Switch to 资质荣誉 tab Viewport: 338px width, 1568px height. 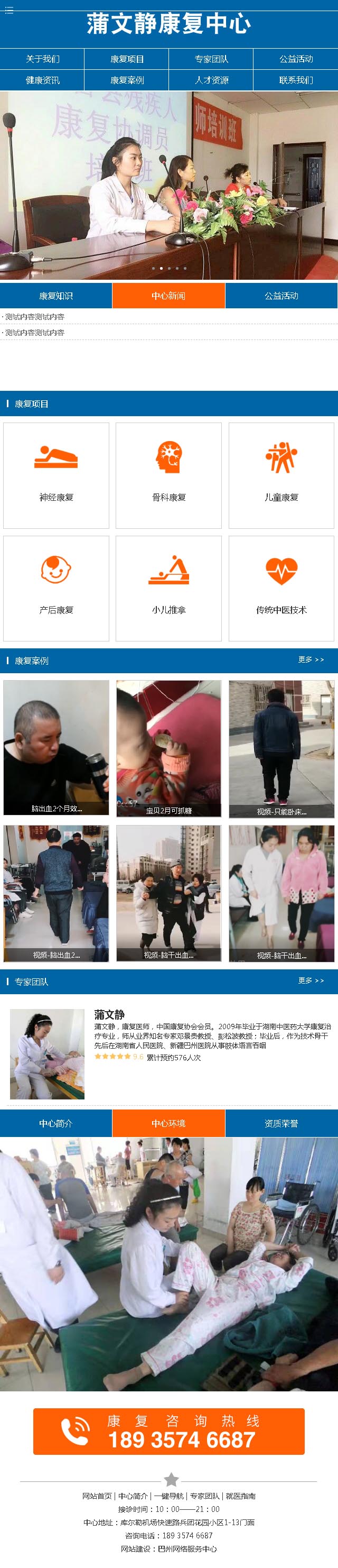pos(281,1123)
